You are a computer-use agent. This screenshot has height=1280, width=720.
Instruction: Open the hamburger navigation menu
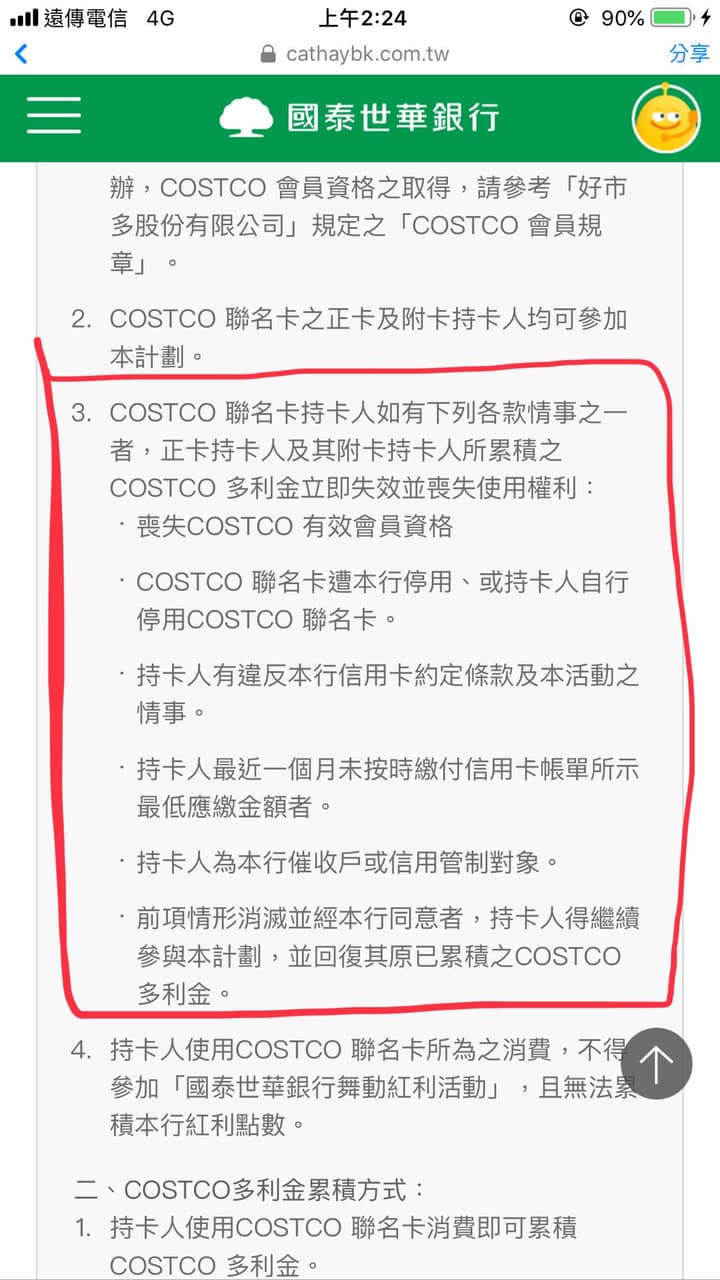[x=53, y=116]
